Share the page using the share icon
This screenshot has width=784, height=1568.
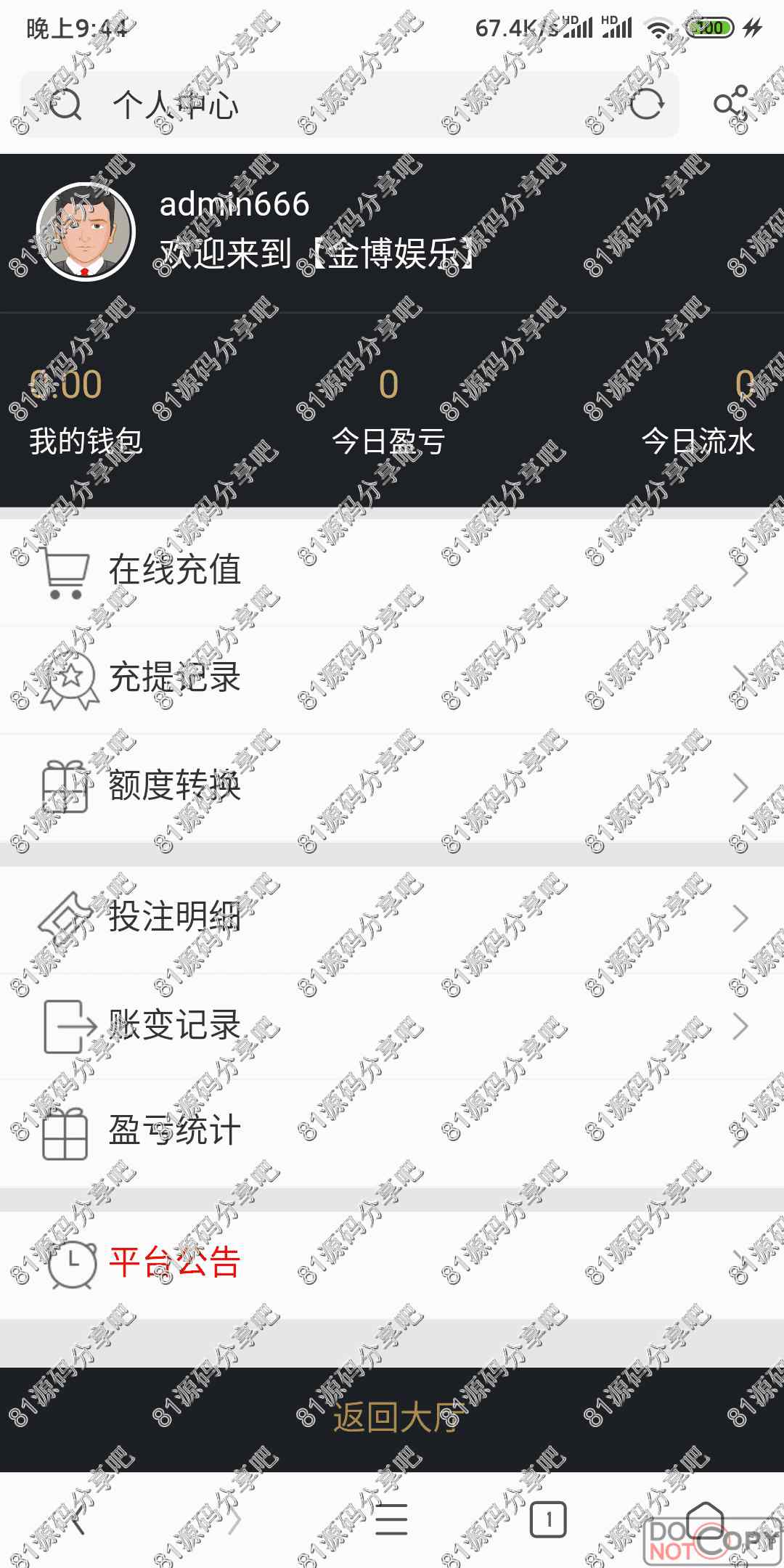pos(731,105)
